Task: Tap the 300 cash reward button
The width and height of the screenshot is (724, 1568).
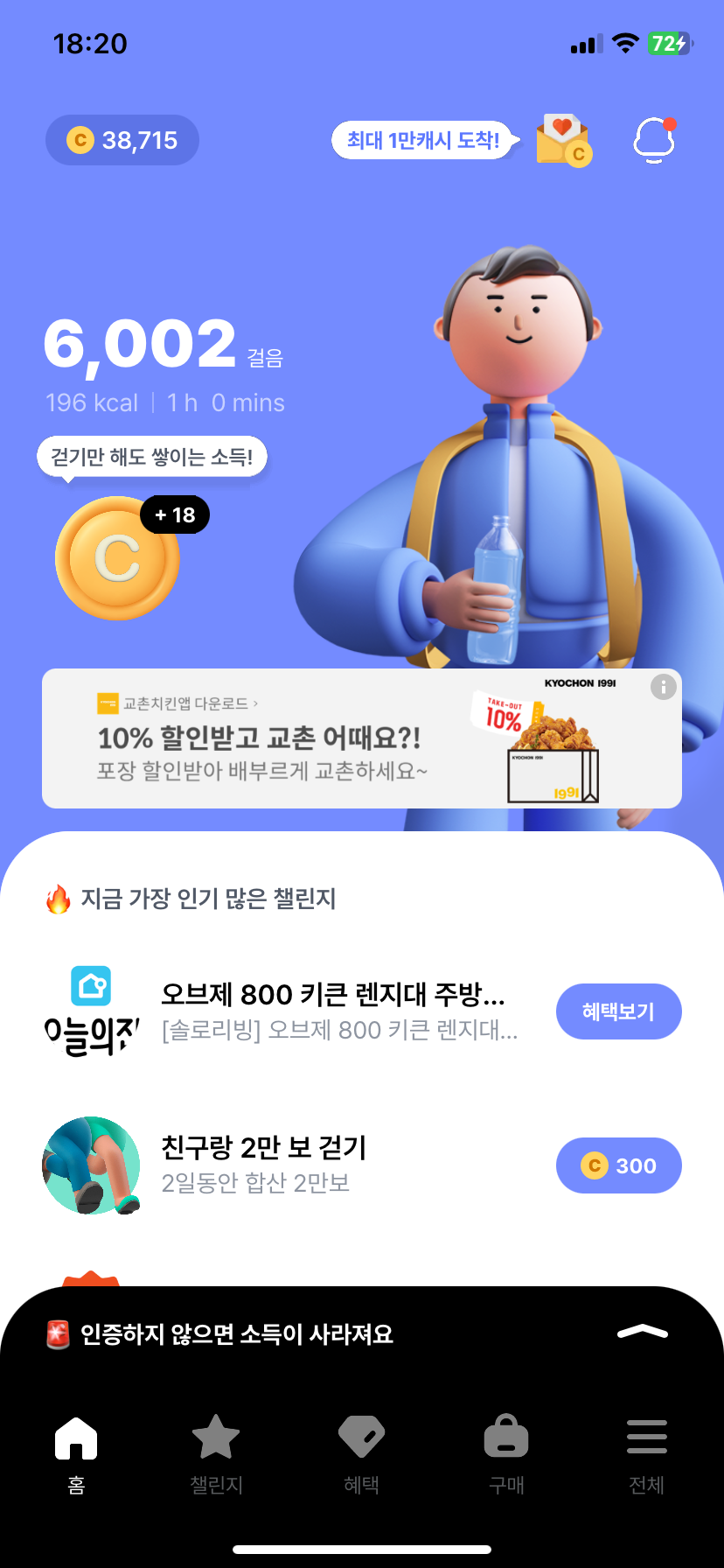Action: pos(618,1165)
